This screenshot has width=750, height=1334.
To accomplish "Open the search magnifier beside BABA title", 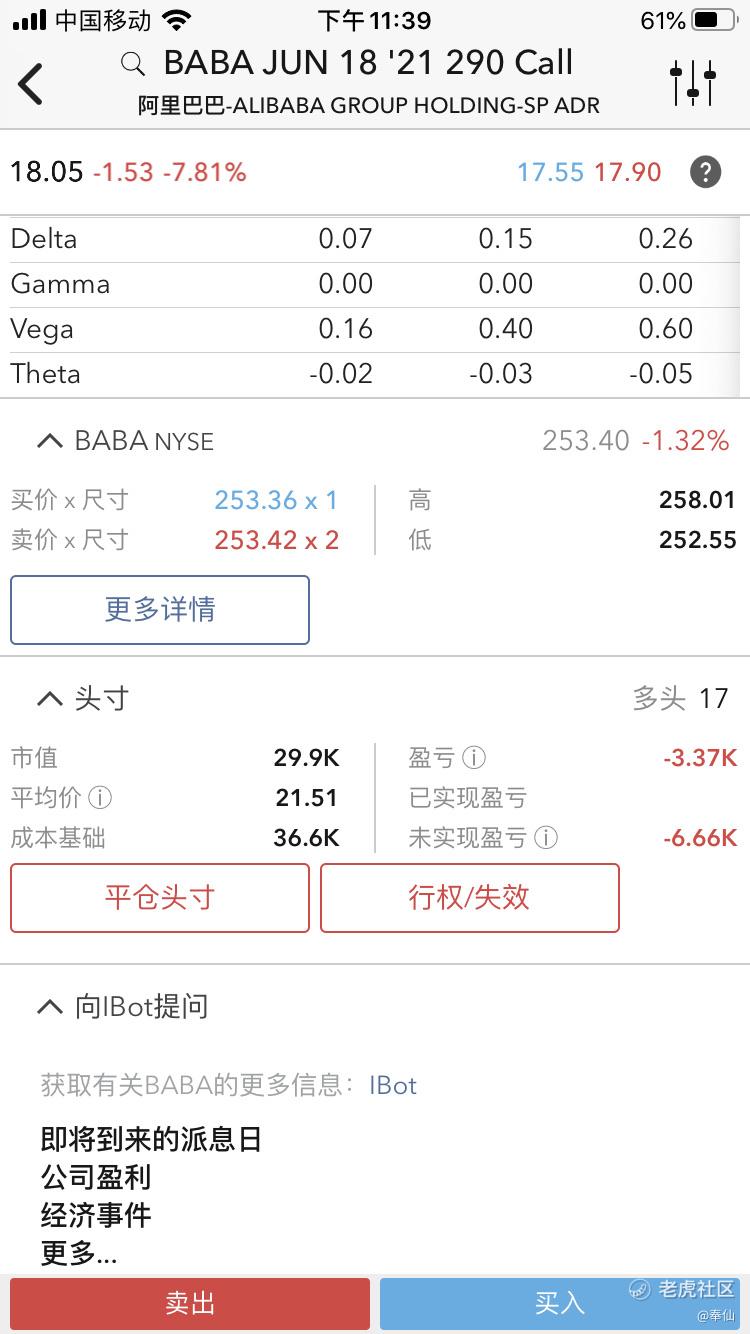I will pyautogui.click(x=132, y=65).
